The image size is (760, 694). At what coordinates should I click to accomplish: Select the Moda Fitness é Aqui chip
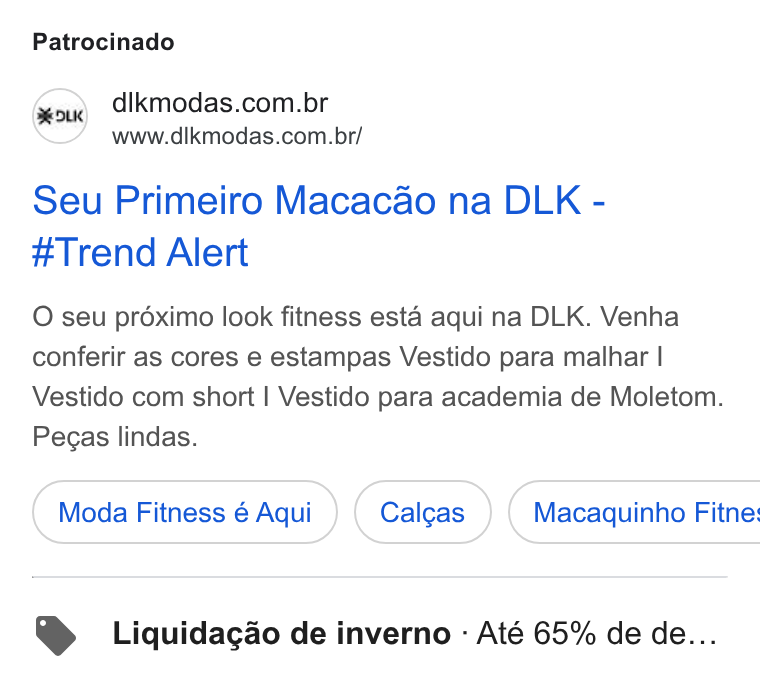pos(185,512)
